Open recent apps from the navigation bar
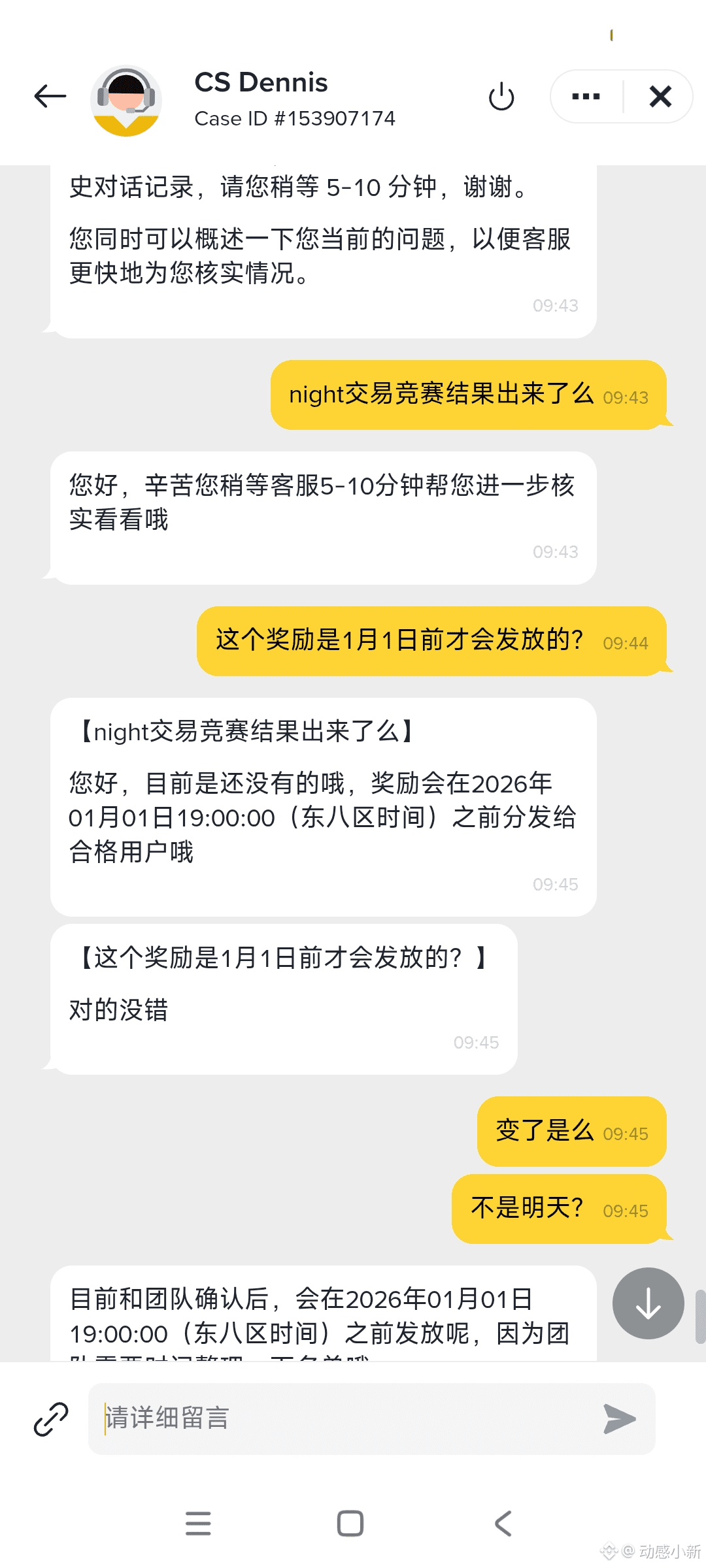The image size is (706, 1568). (198, 1524)
